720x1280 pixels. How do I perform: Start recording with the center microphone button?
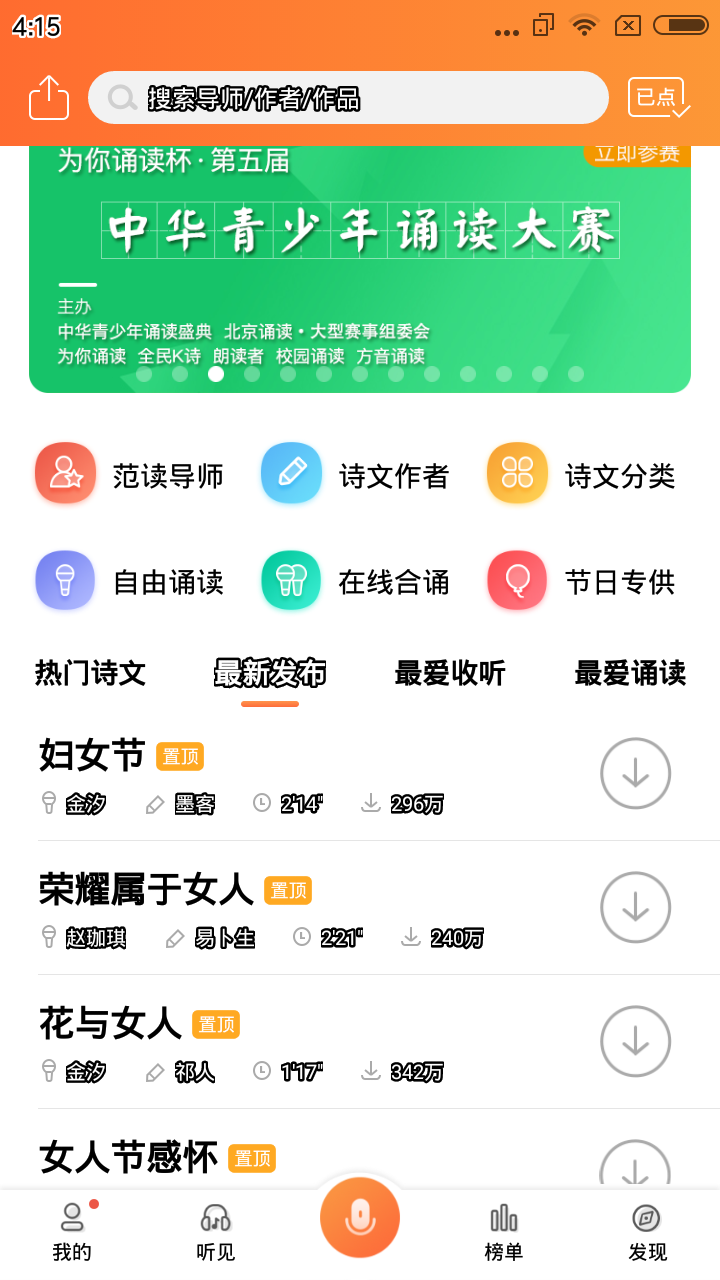tap(360, 1218)
